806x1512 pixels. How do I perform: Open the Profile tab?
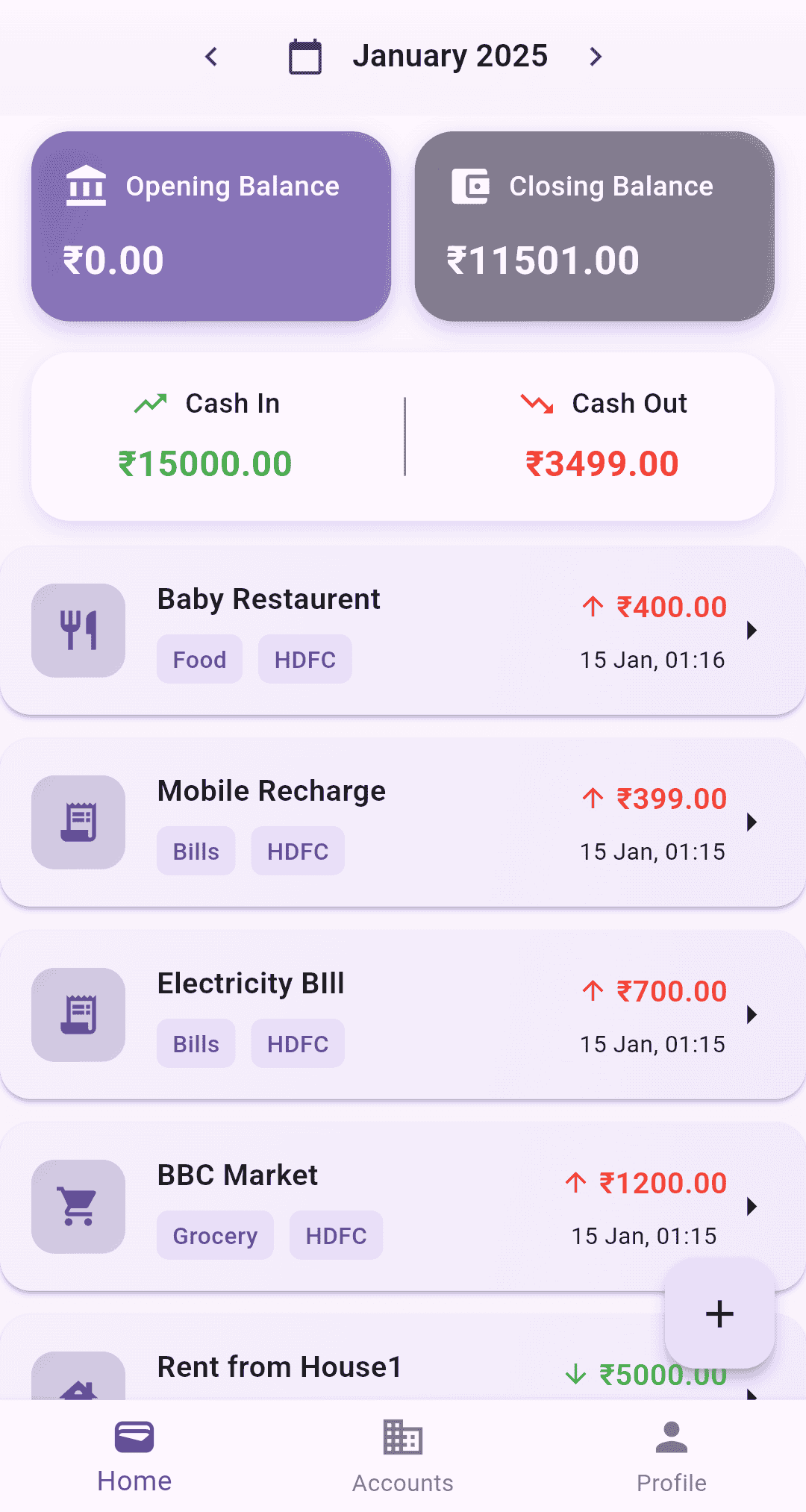[x=670, y=1455]
